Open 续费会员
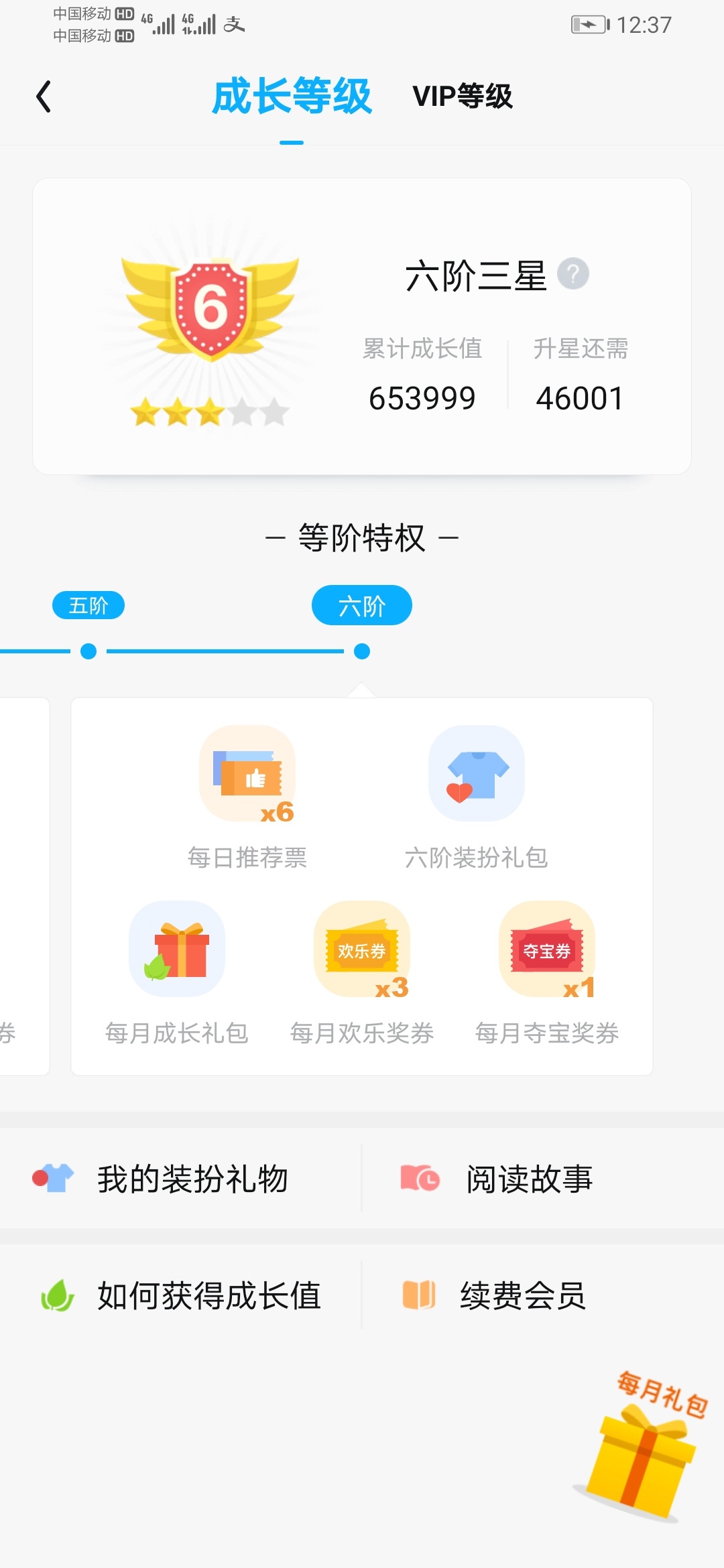Image resolution: width=724 pixels, height=1568 pixels. (543, 1295)
